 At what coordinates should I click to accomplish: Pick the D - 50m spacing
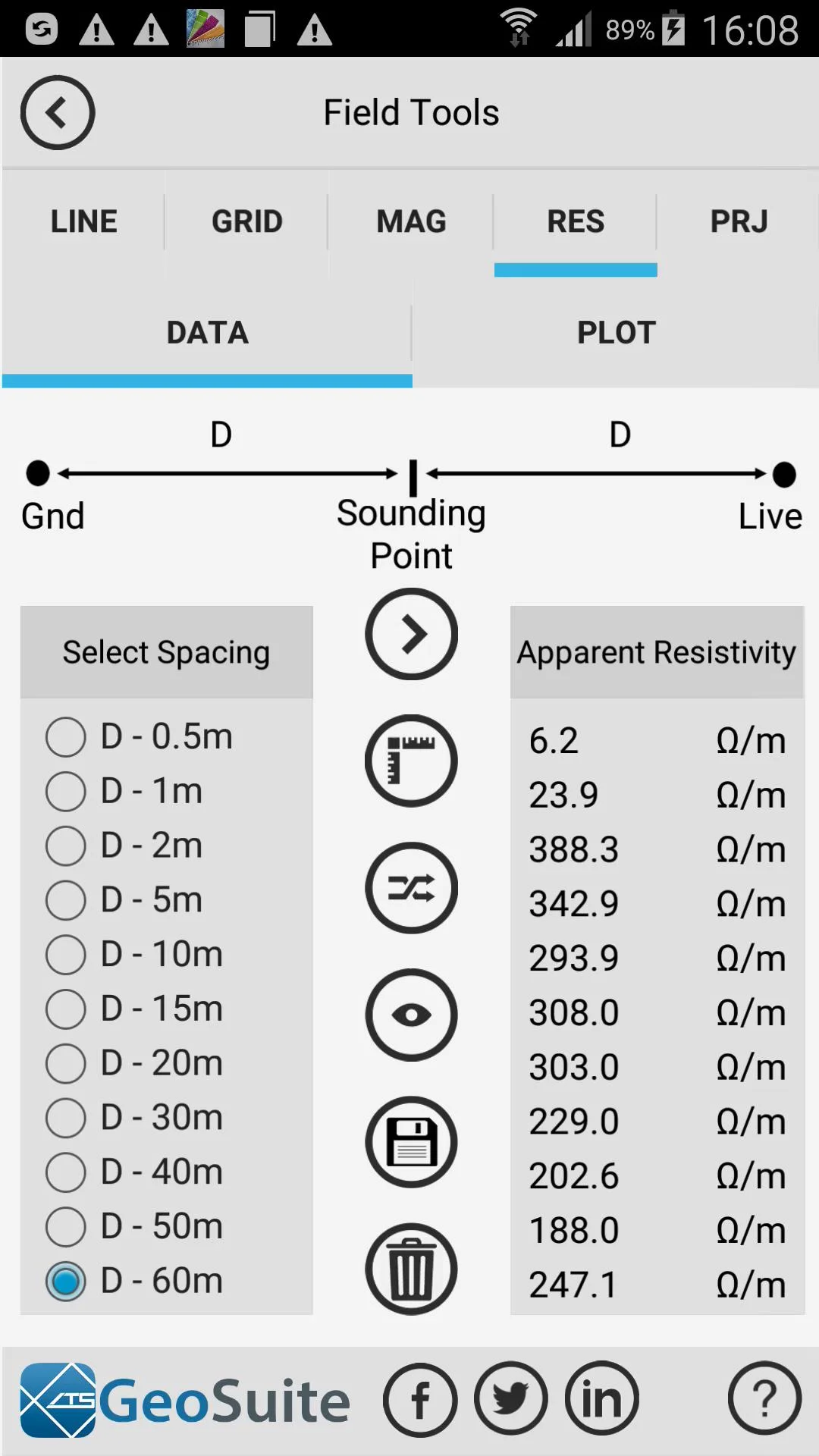click(x=134, y=1225)
